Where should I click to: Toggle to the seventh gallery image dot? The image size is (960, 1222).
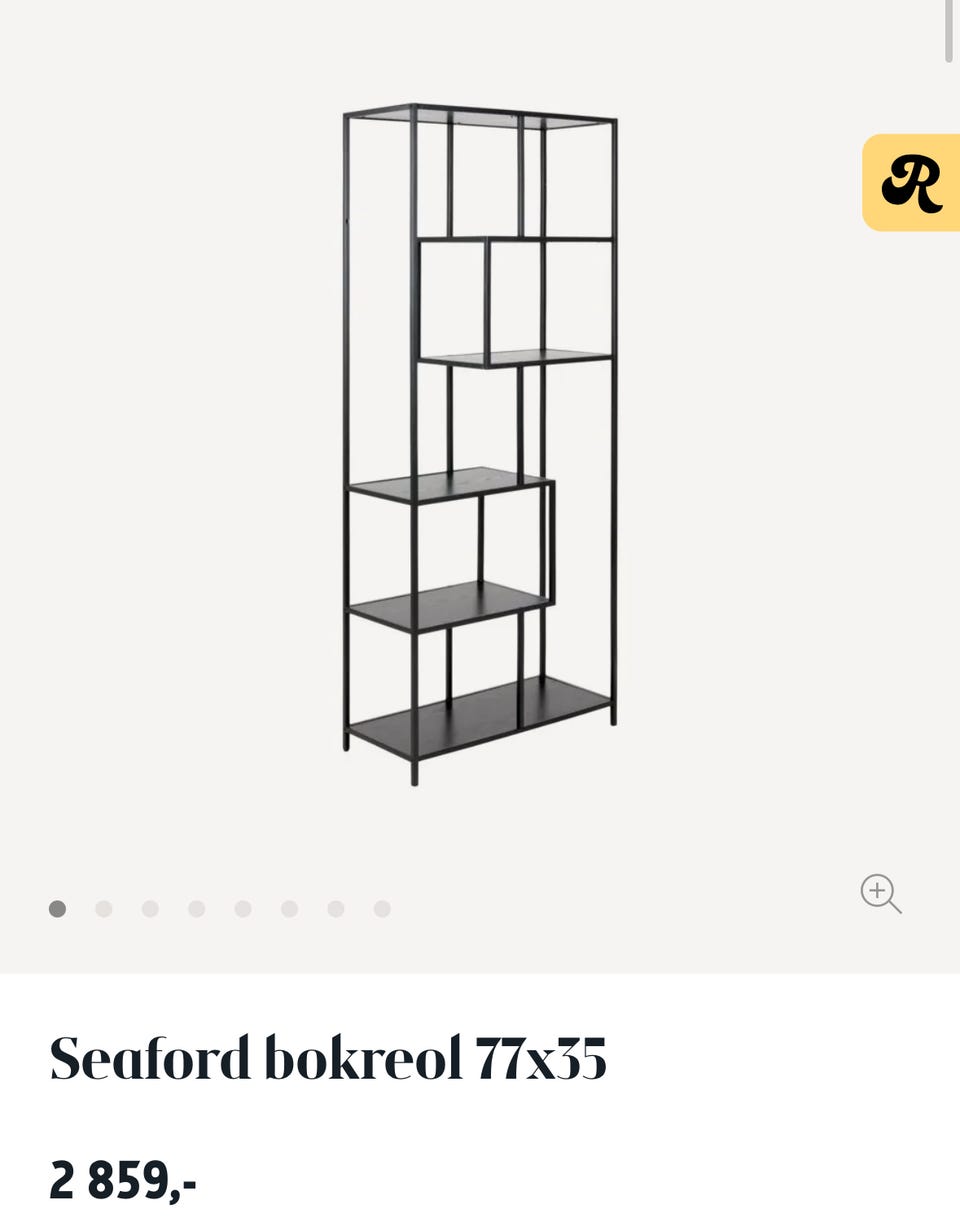tap(334, 908)
